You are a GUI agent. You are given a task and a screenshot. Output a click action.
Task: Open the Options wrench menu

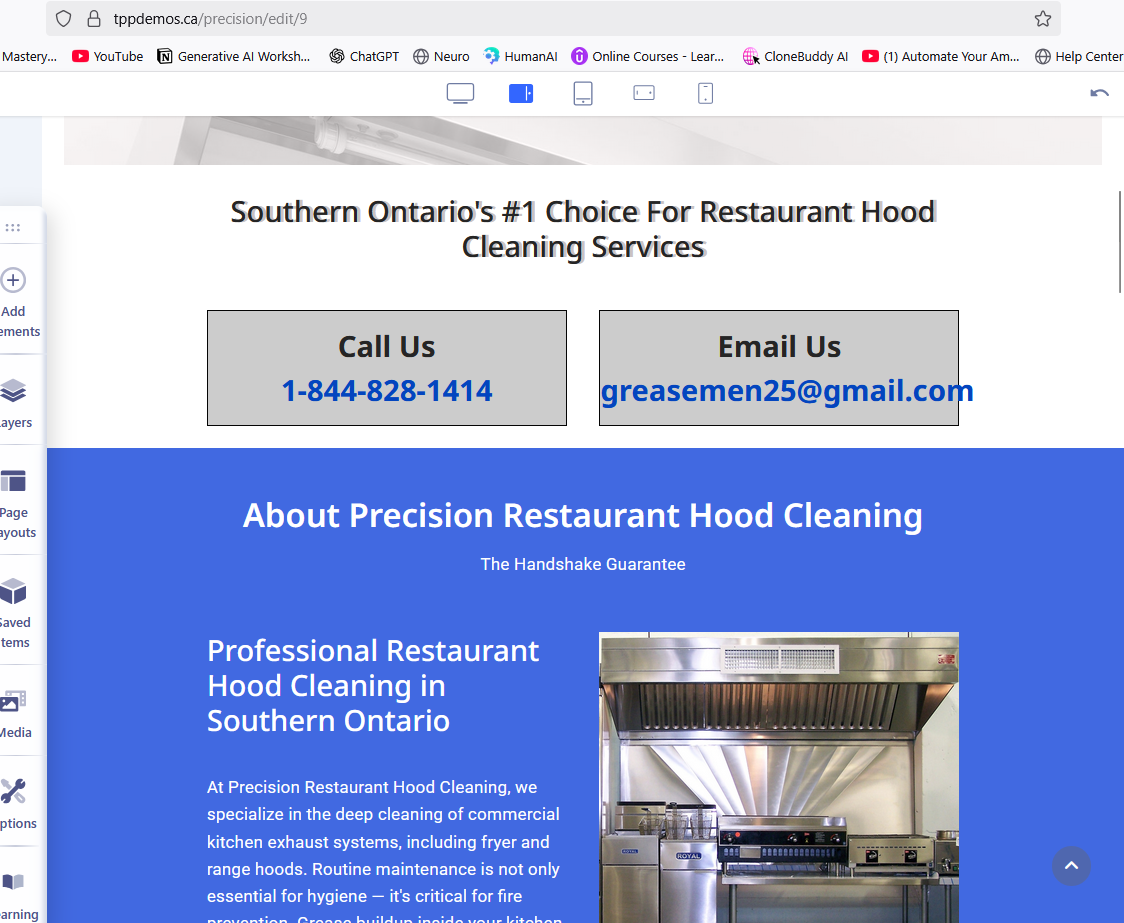pos(14,804)
